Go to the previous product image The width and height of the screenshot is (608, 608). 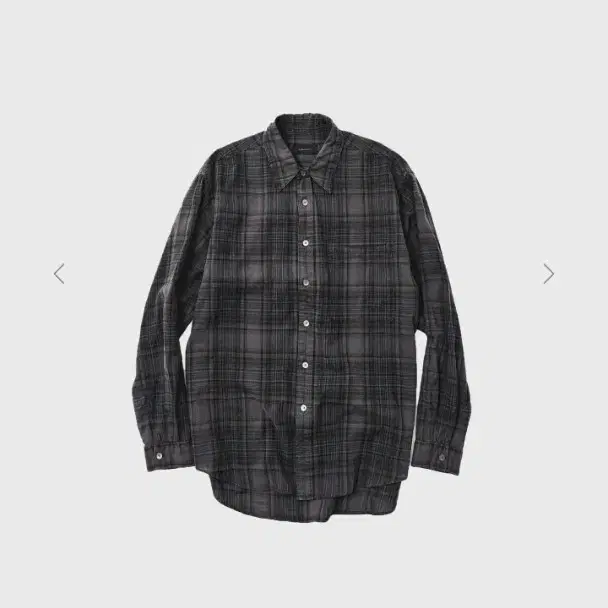point(59,274)
